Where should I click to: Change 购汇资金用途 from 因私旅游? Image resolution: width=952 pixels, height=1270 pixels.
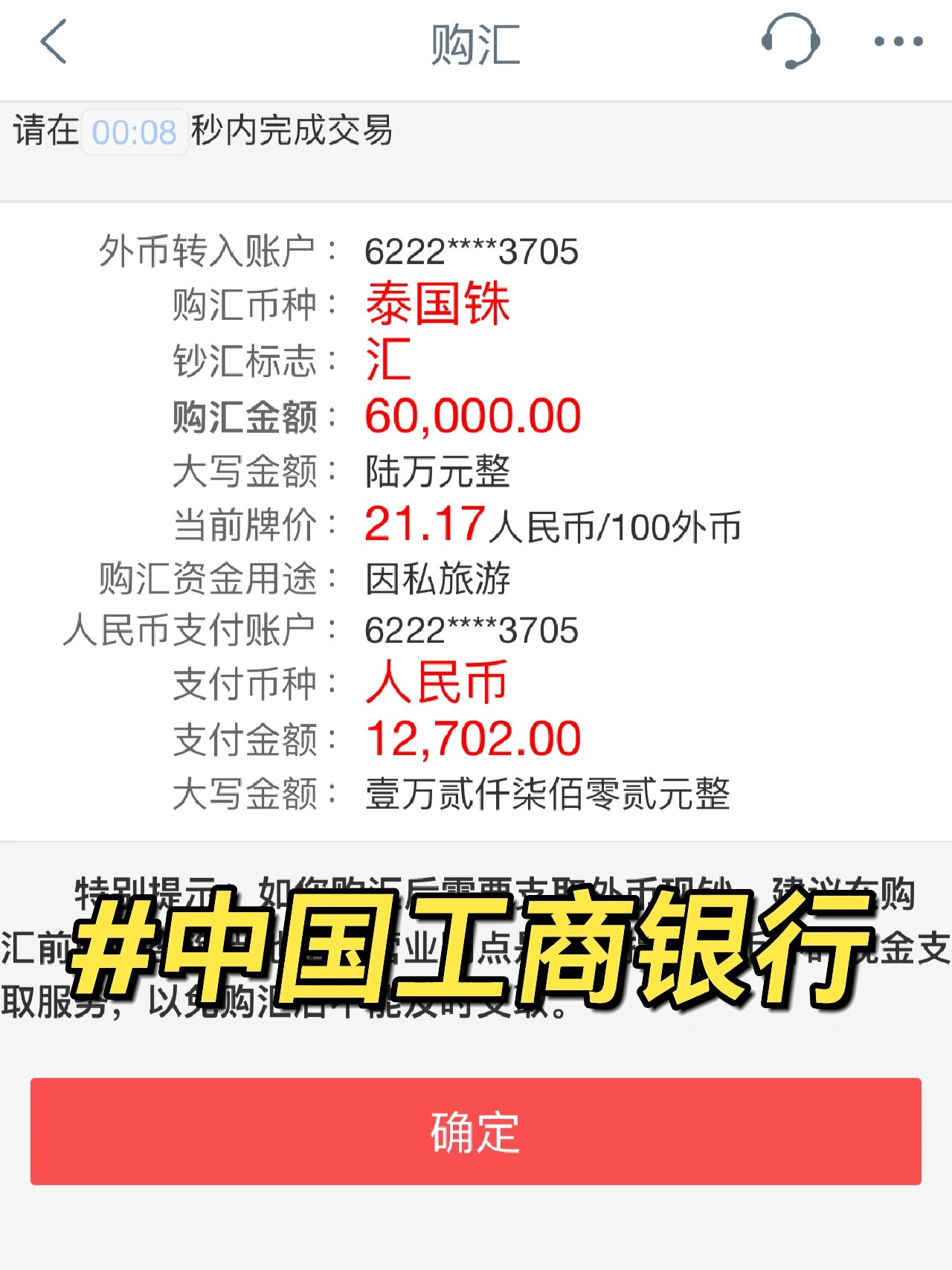click(439, 579)
